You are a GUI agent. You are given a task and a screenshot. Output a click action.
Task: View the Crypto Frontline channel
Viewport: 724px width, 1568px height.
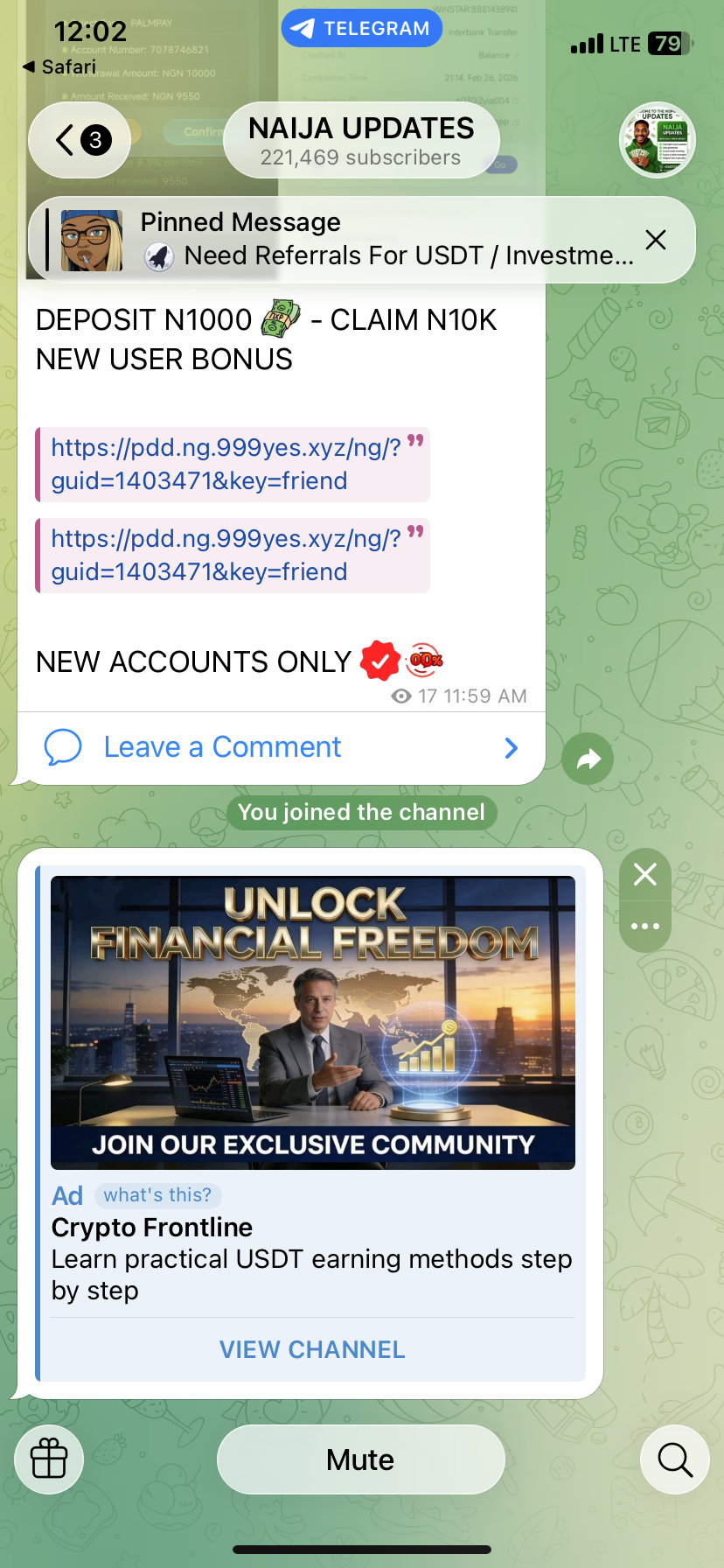(312, 1349)
